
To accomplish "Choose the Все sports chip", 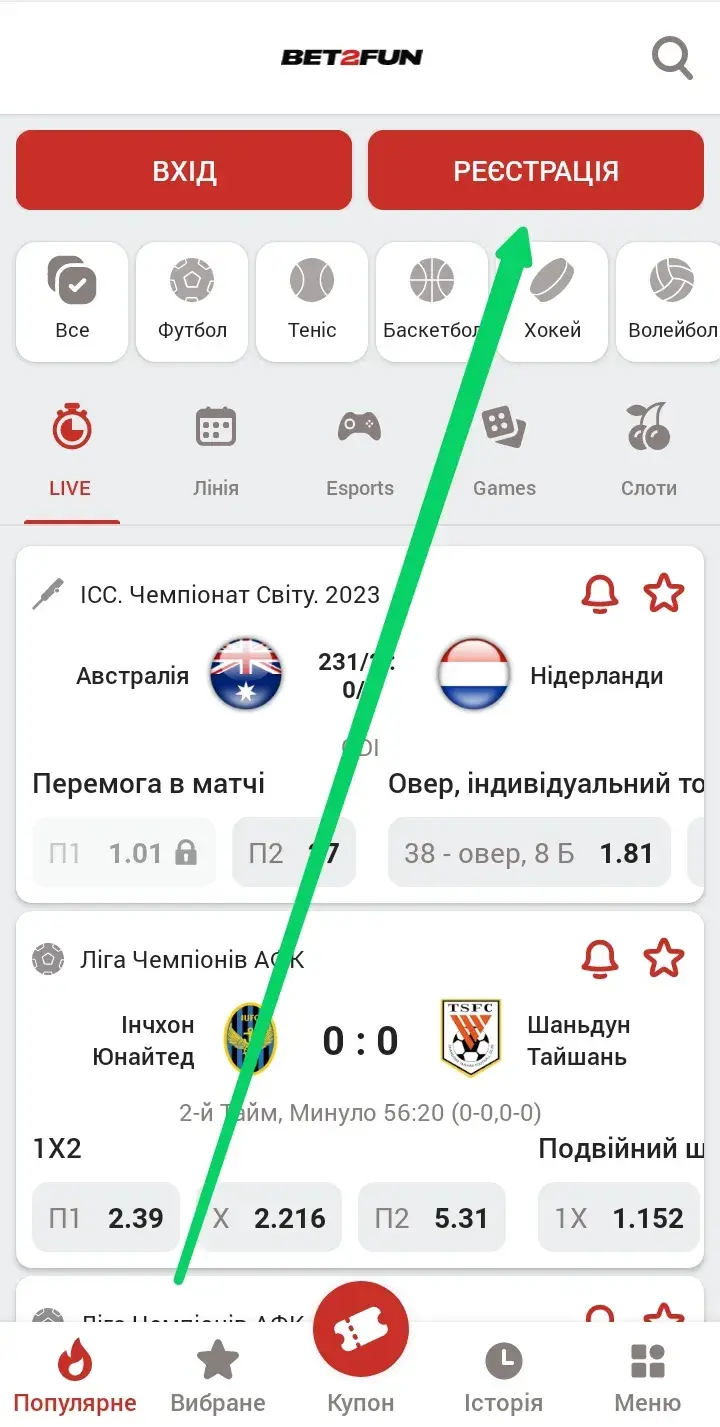I will (72, 301).
